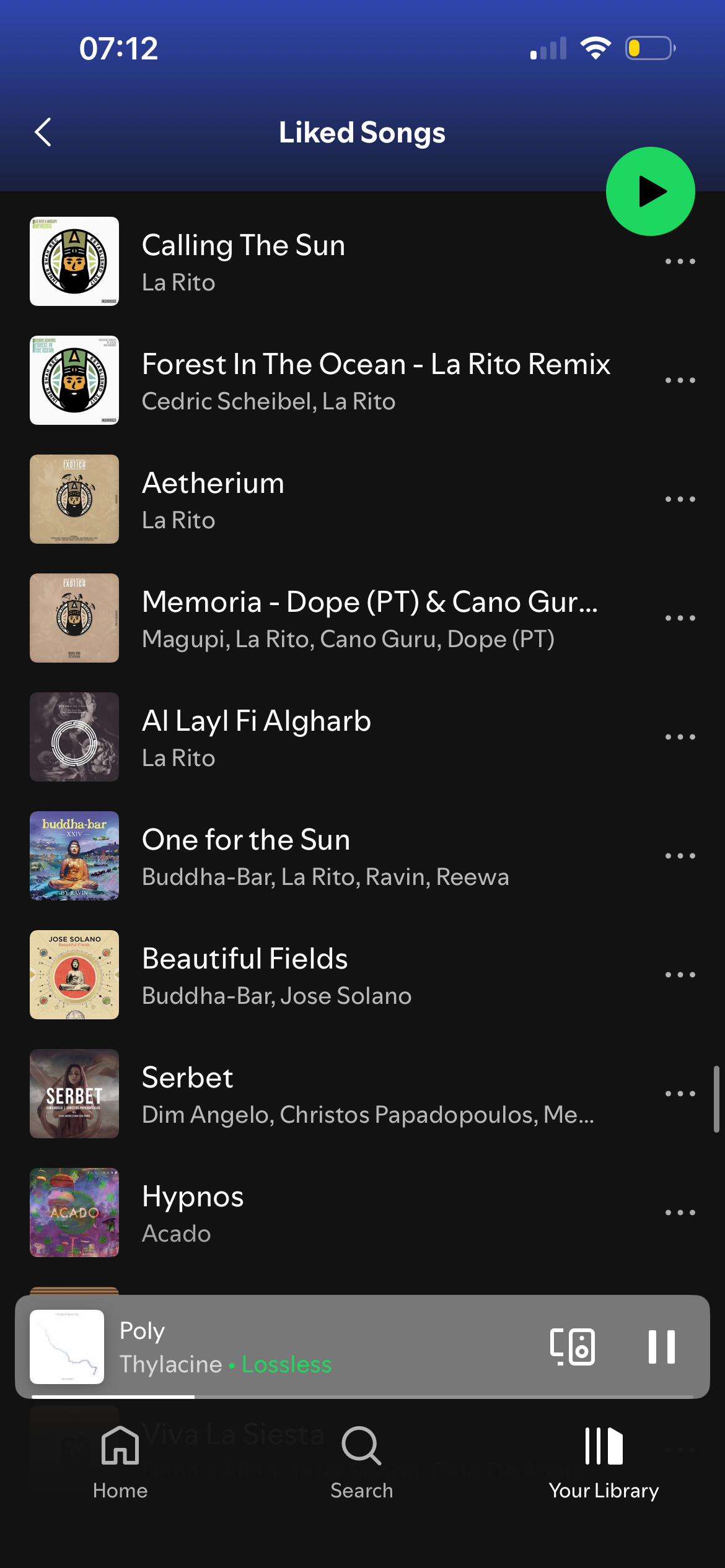Screen dimensions: 725x1568
Task: Play the track Aetherium
Action: (x=213, y=499)
